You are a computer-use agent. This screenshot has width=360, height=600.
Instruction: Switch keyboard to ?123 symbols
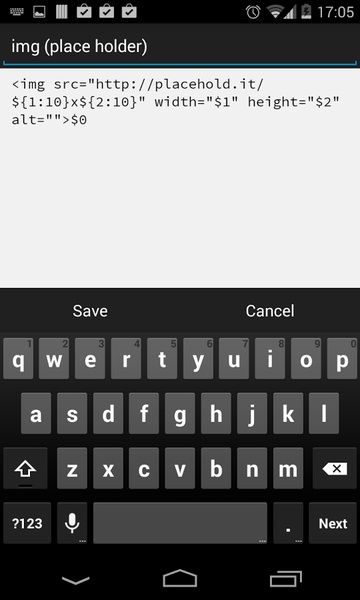click(27, 523)
